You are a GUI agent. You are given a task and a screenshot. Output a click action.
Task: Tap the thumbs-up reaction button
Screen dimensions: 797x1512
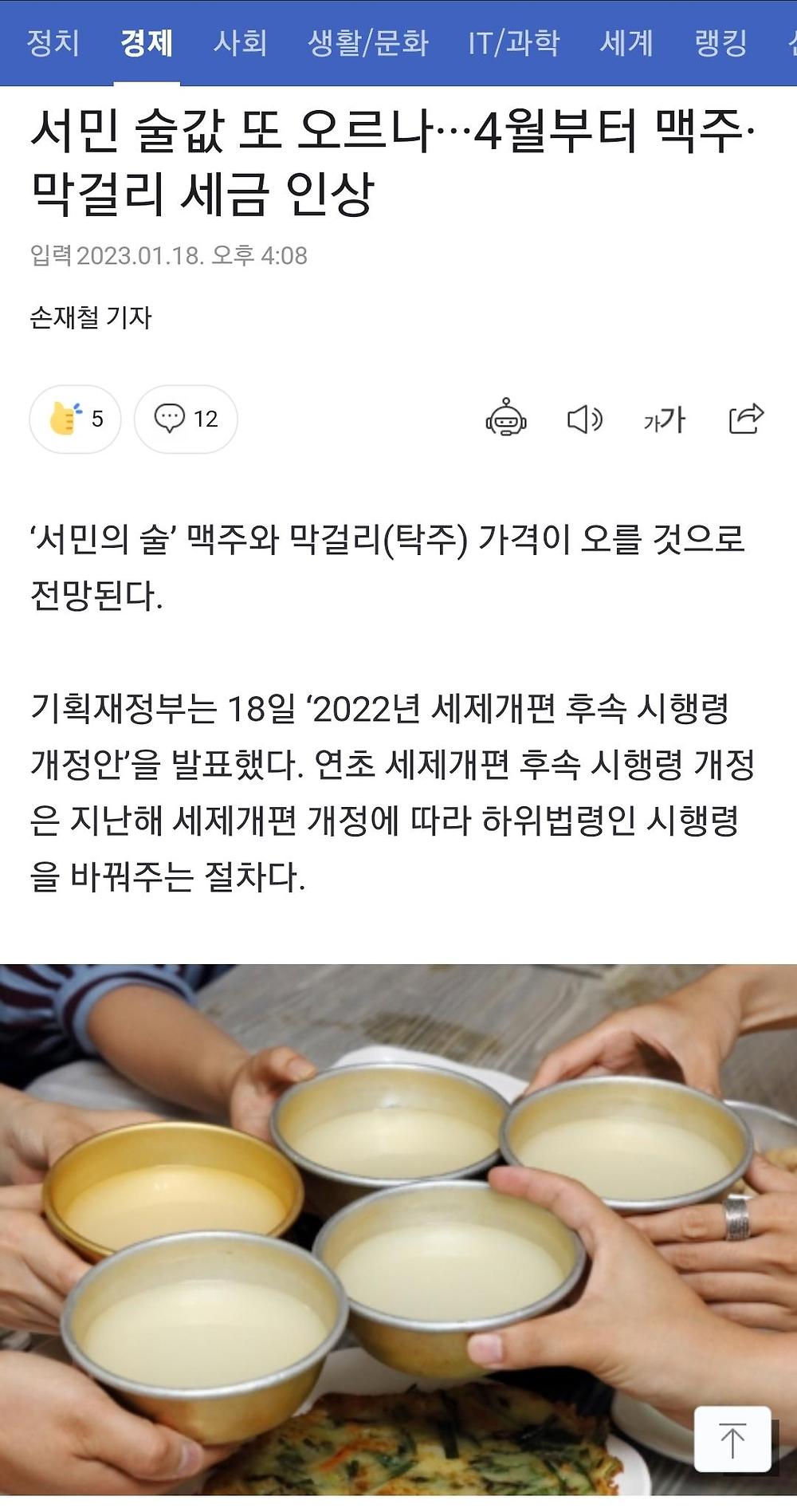click(76, 419)
